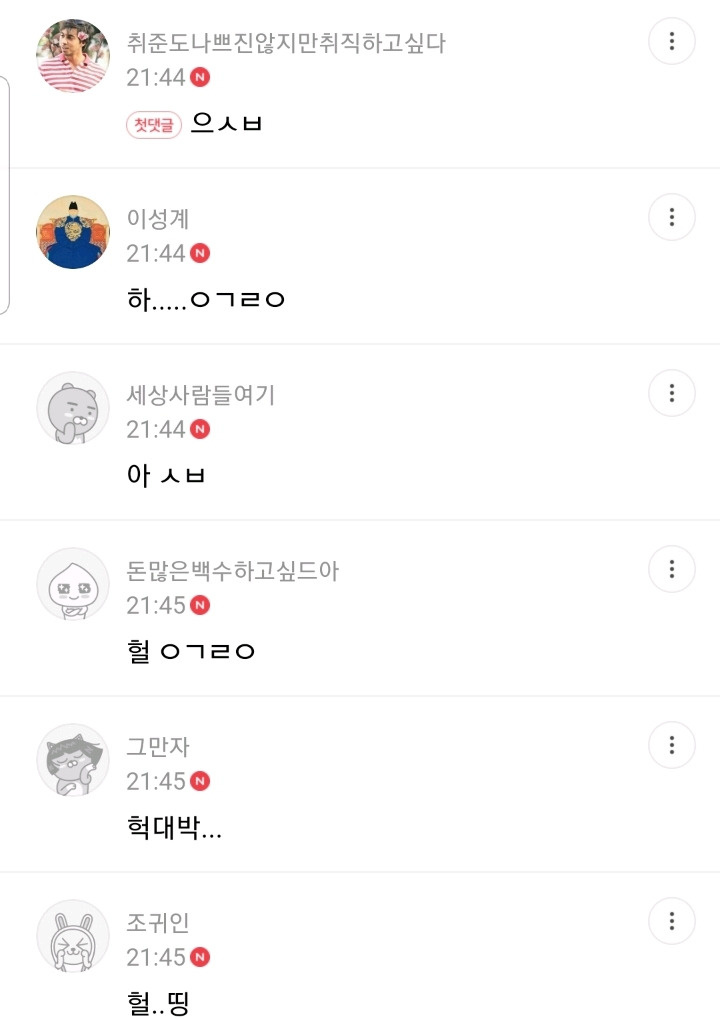Tap 세상사람들여기's profile avatar

73,408
